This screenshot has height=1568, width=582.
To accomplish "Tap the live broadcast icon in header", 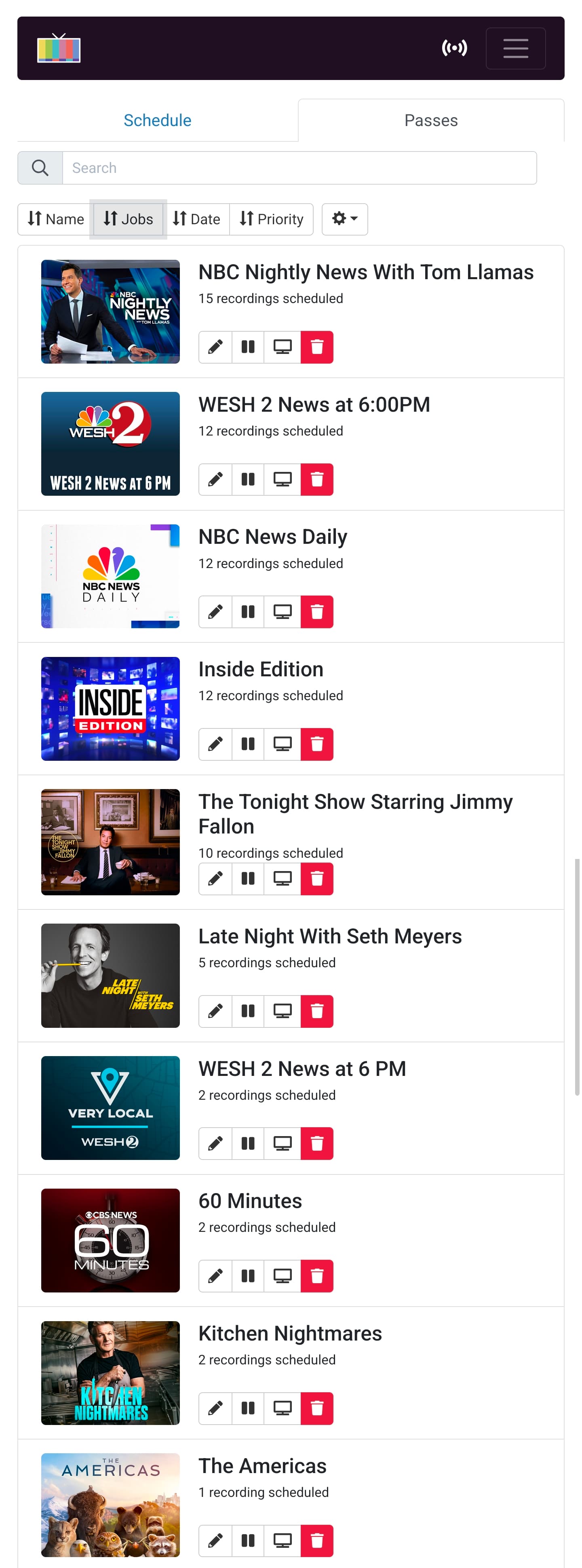I will (454, 48).
